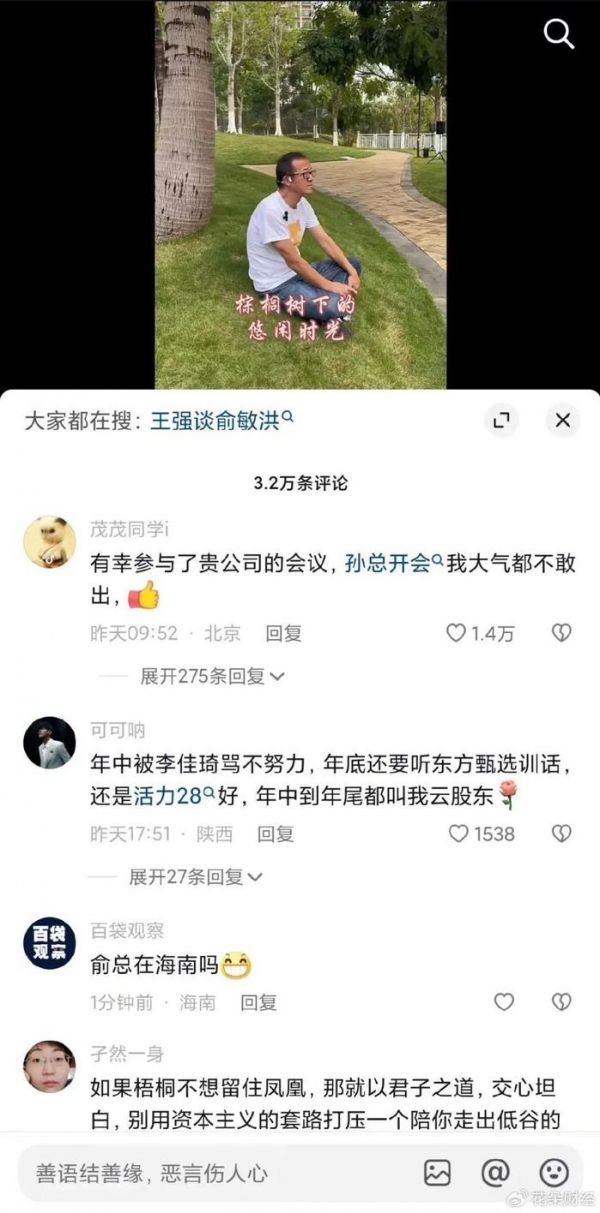Like 茂茂同学i's comment
This screenshot has height=1213, width=600.
click(457, 633)
